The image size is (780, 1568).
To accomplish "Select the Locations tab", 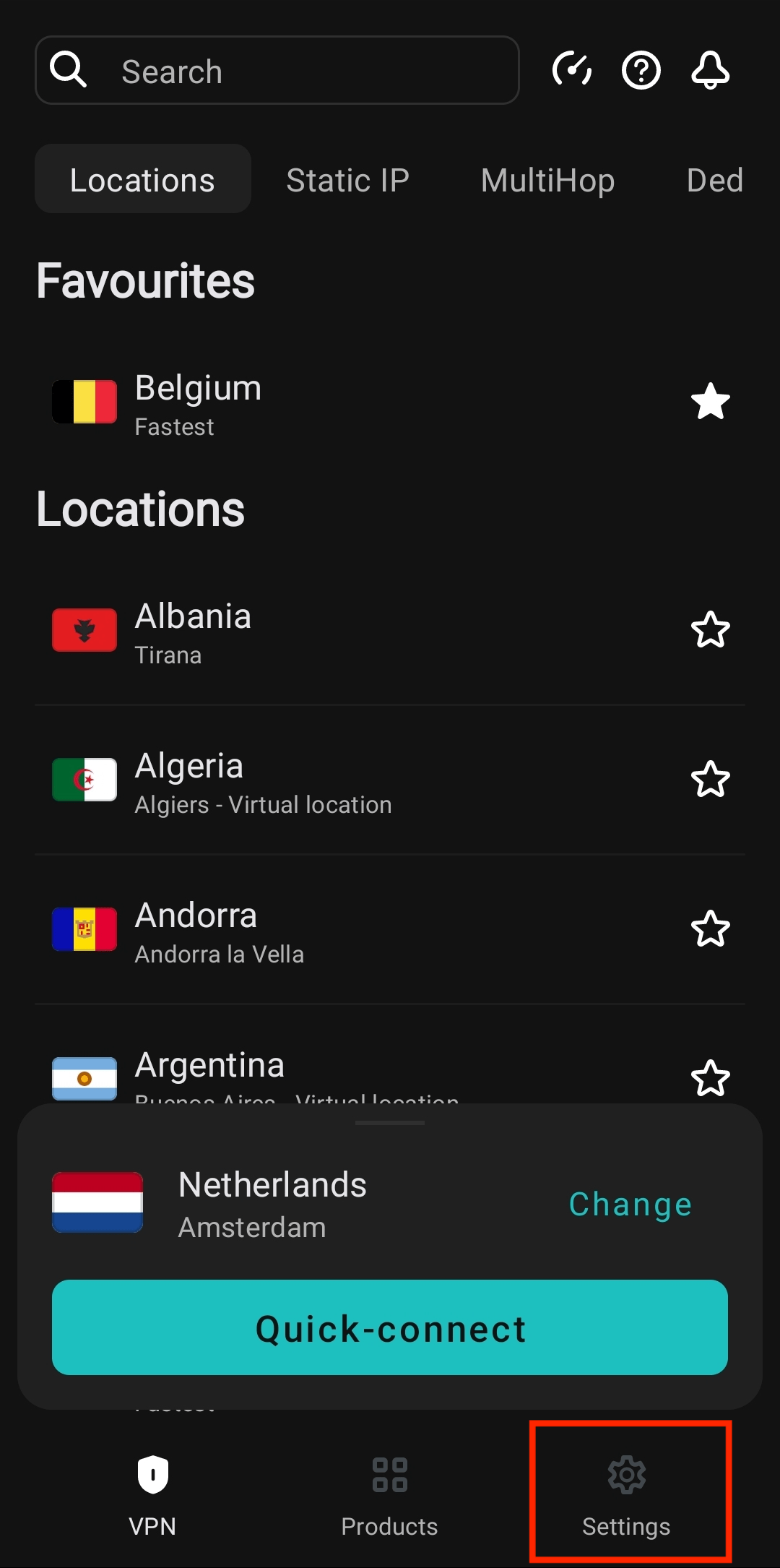I will click(142, 180).
